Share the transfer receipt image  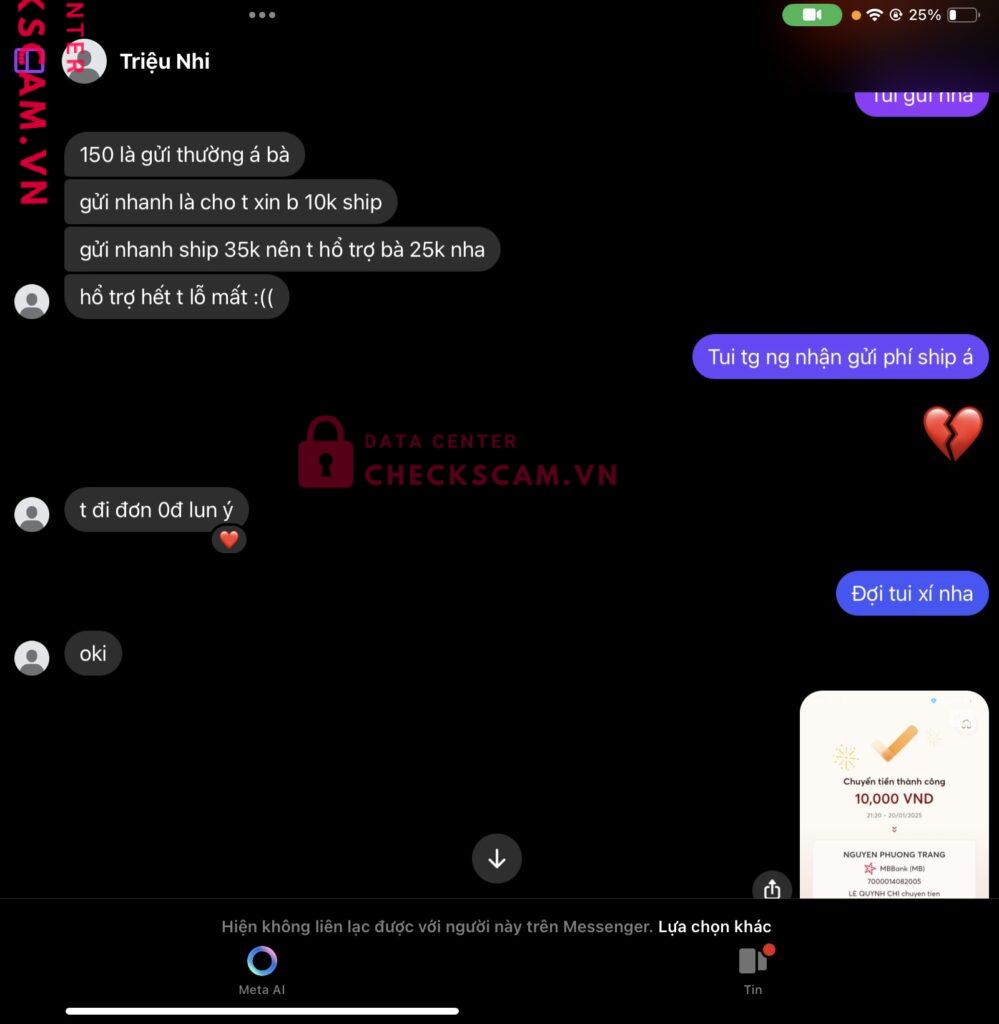(771, 888)
